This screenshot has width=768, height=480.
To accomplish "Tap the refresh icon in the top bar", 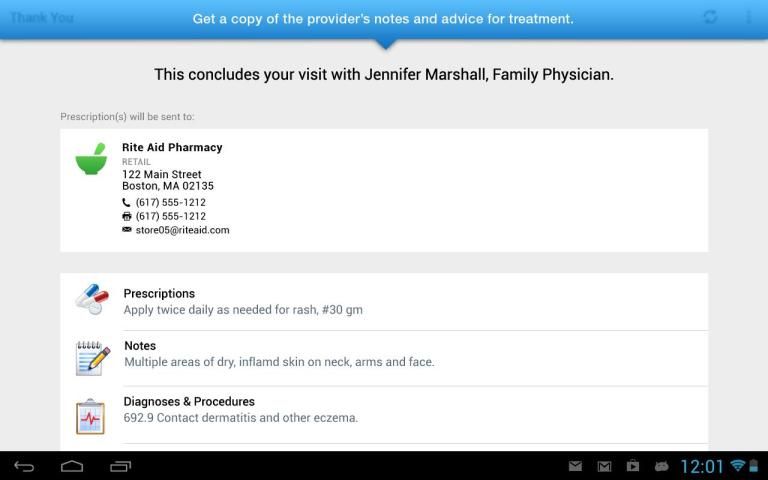I will coord(710,17).
